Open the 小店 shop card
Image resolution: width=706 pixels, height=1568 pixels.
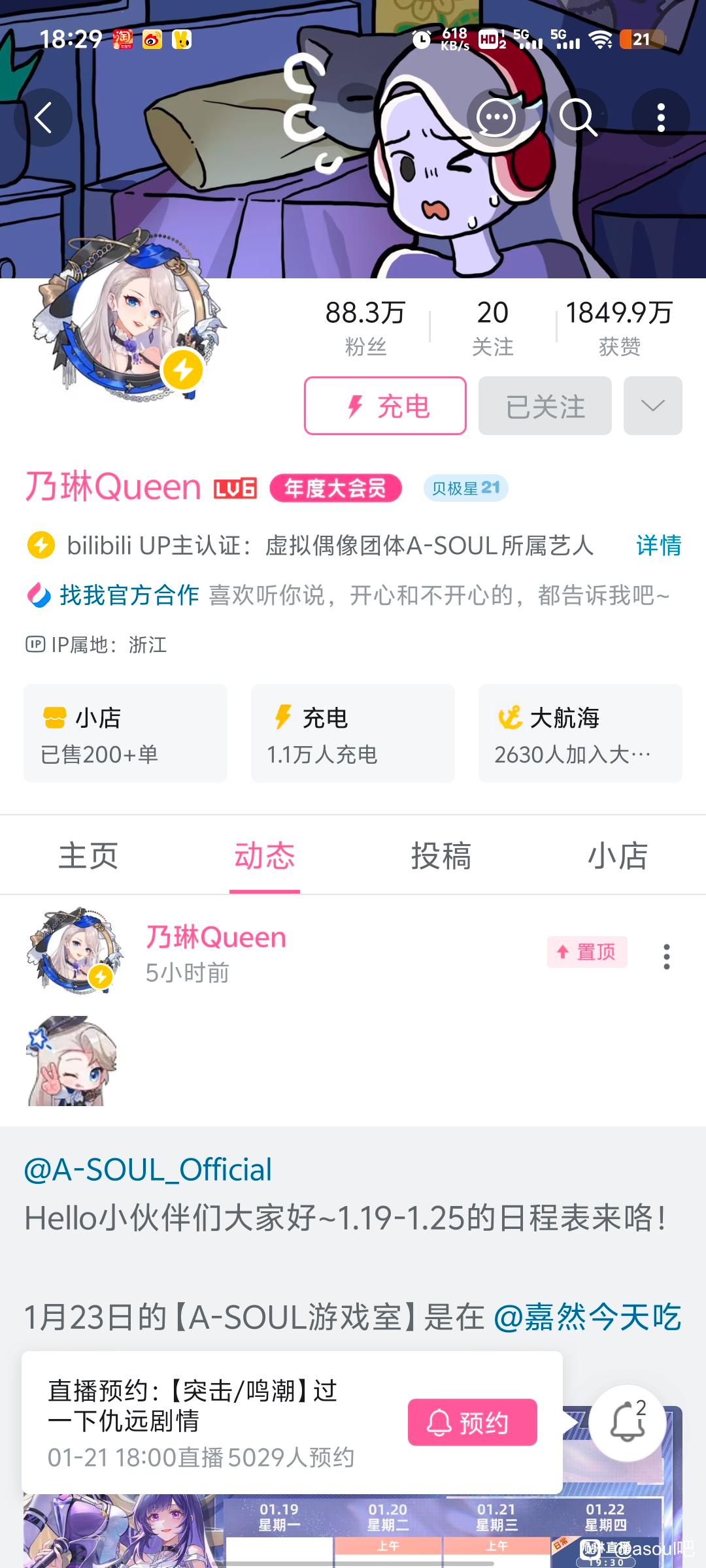126,733
